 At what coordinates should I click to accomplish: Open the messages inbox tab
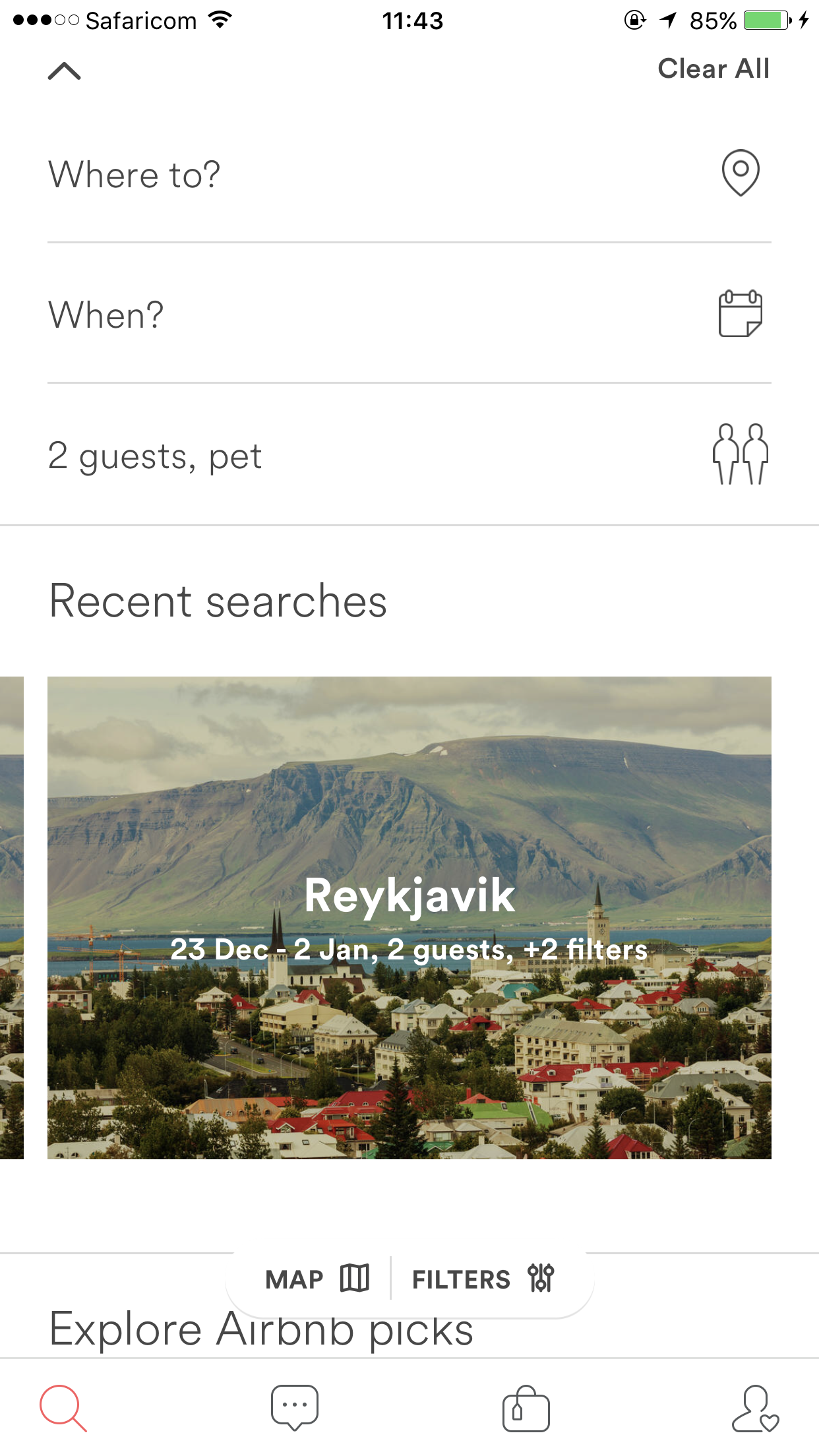(294, 1408)
